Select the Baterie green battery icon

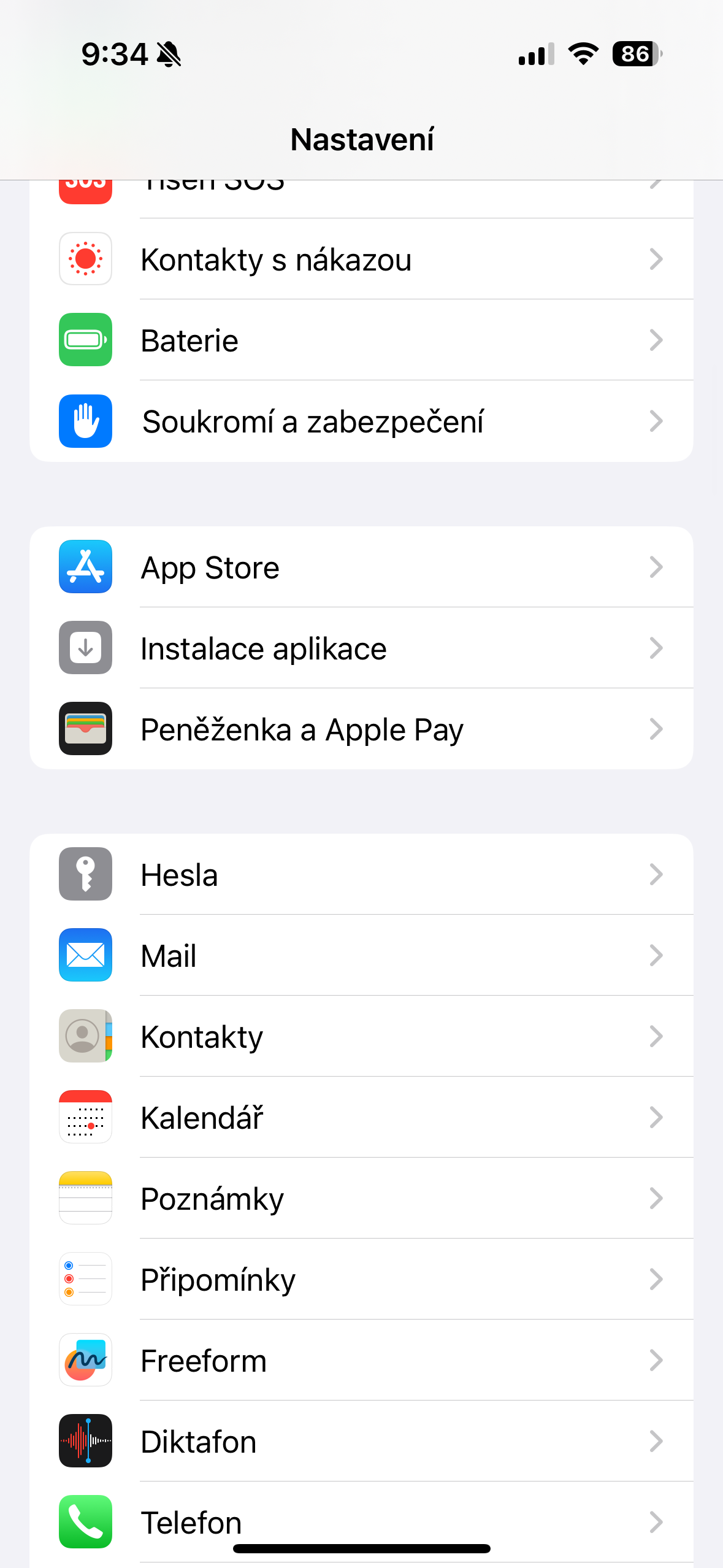click(x=85, y=340)
